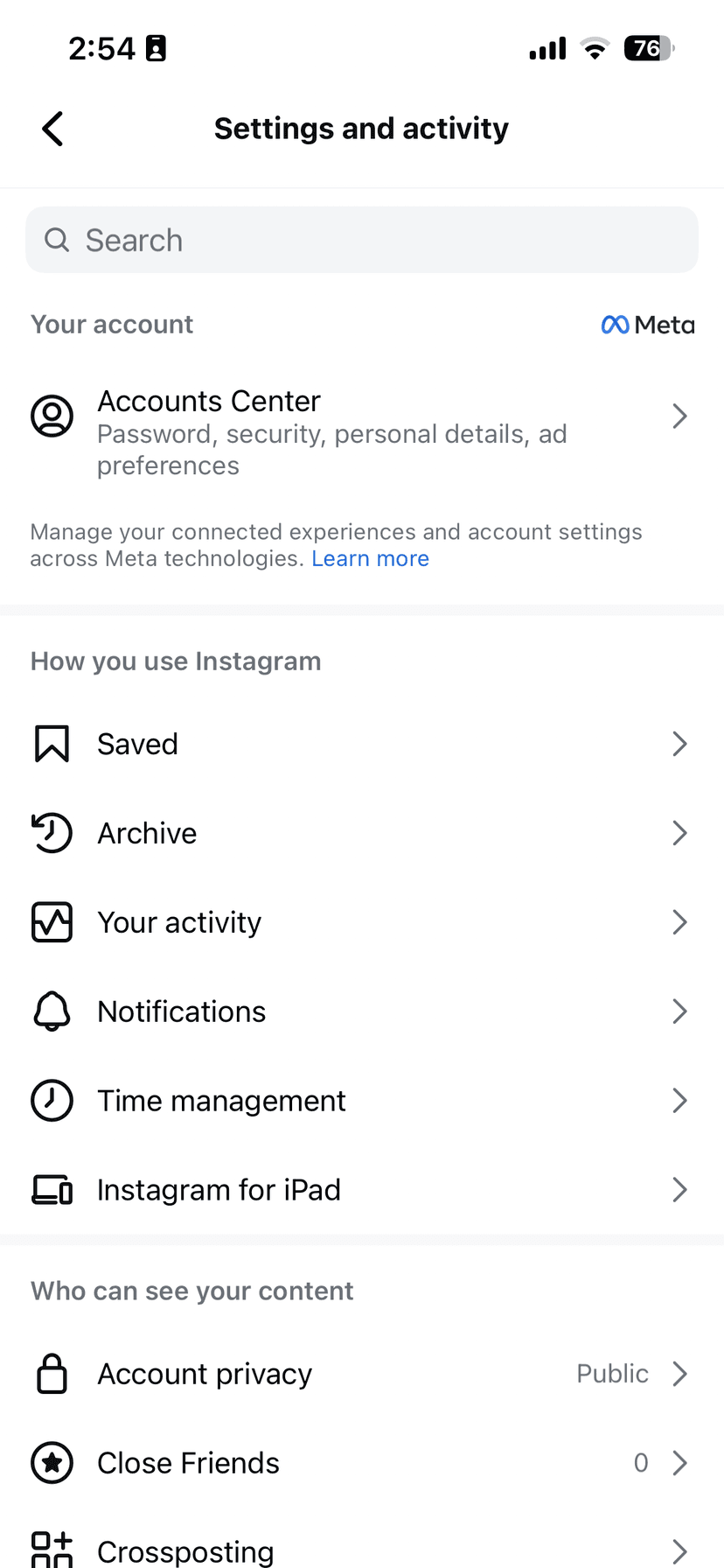
Task: Open the Learn more link
Action: [370, 557]
